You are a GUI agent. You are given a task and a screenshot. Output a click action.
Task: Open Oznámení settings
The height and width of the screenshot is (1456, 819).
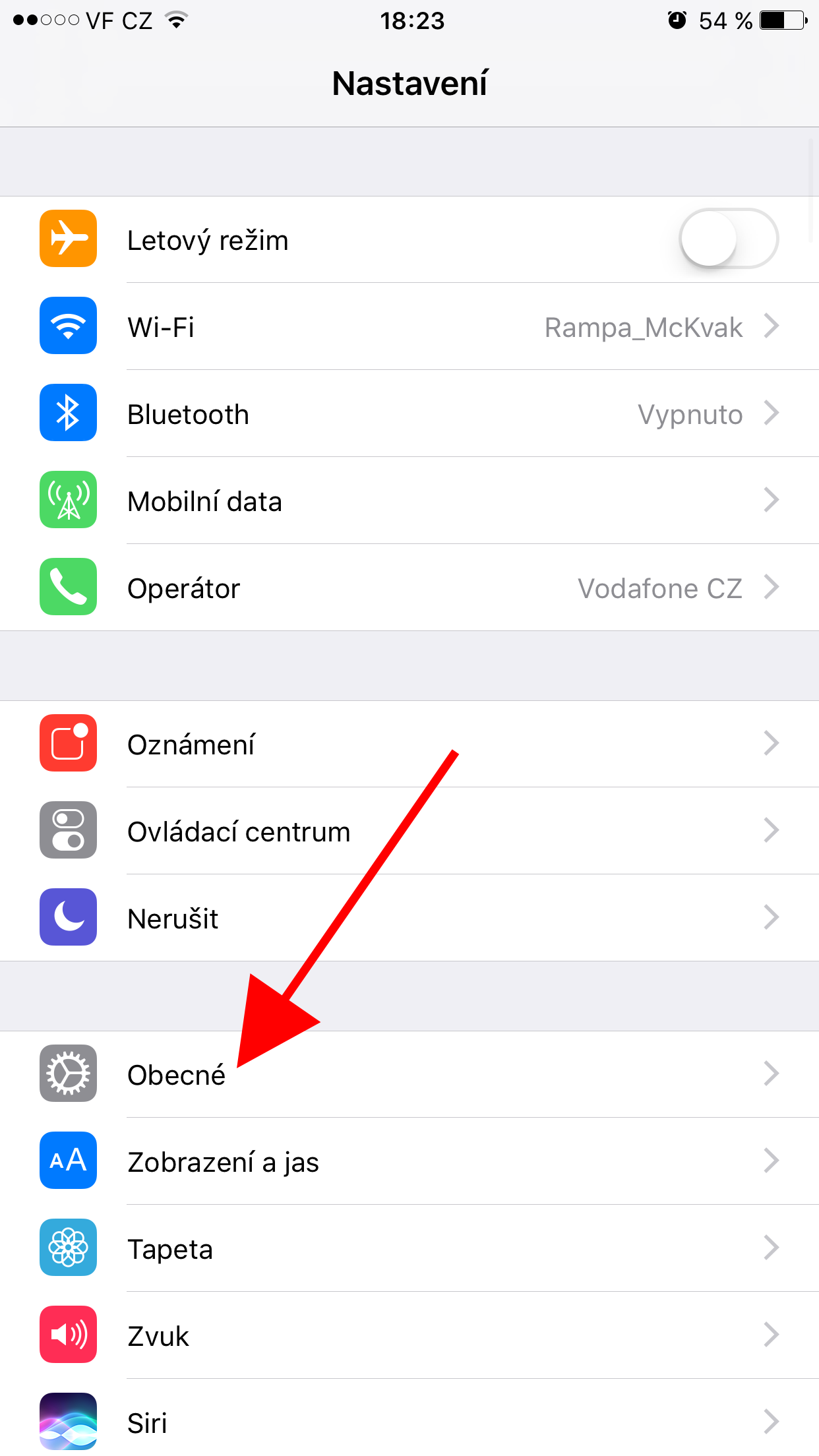409,744
